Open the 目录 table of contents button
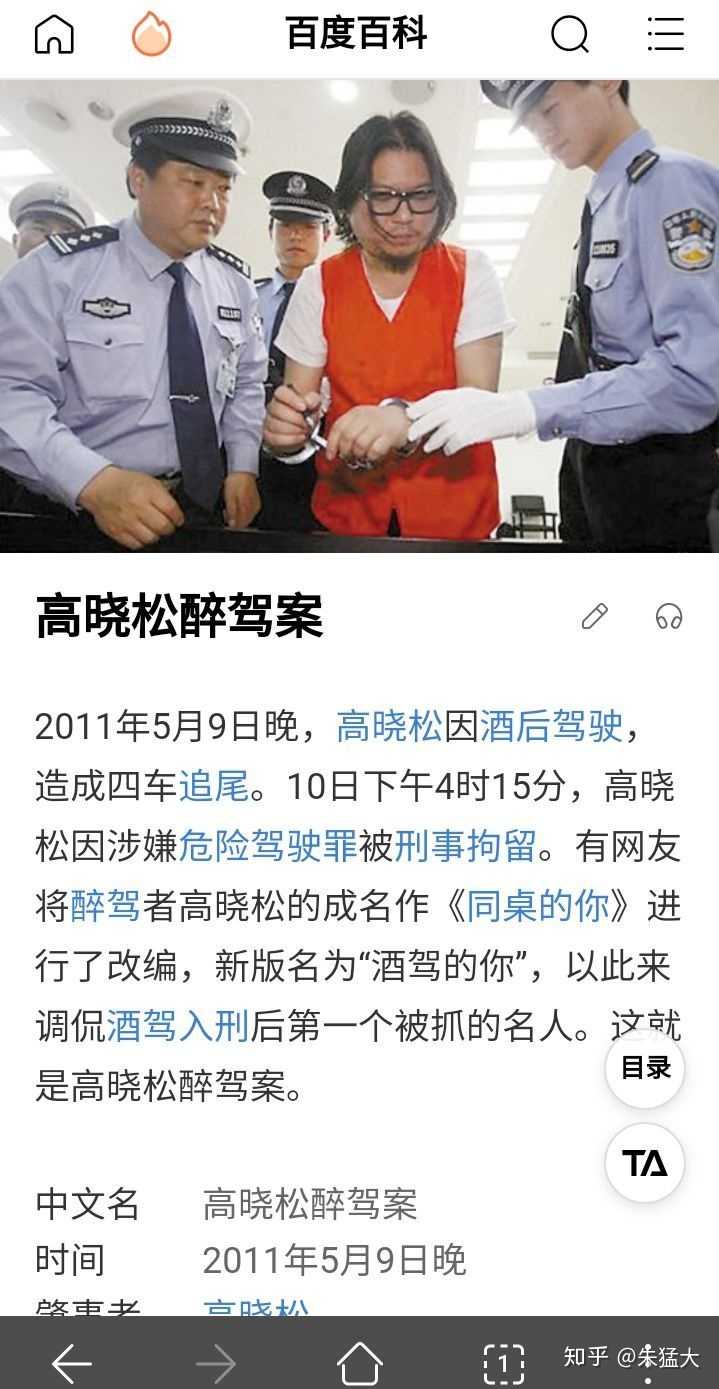The width and height of the screenshot is (719, 1389). 645,1068
